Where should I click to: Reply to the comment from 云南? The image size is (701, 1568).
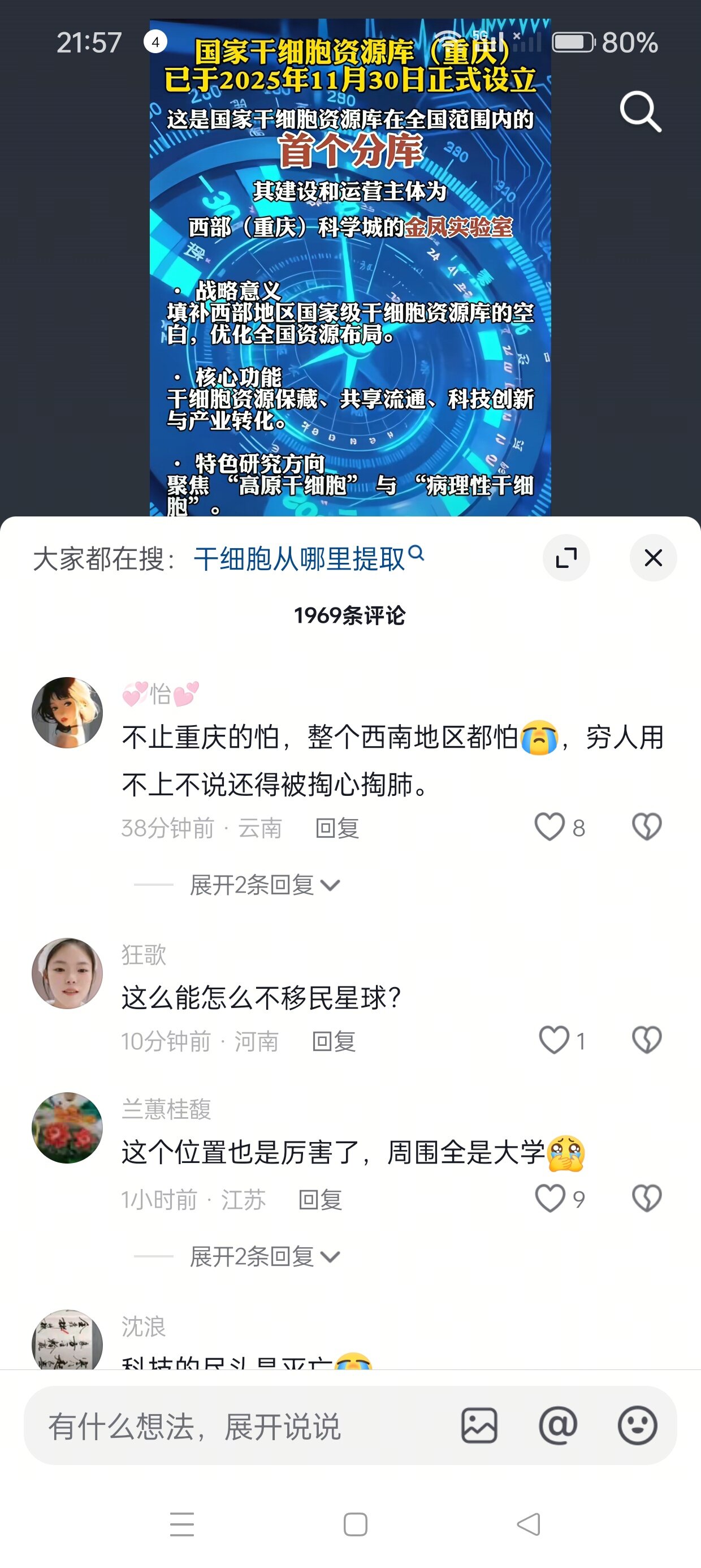tap(337, 828)
